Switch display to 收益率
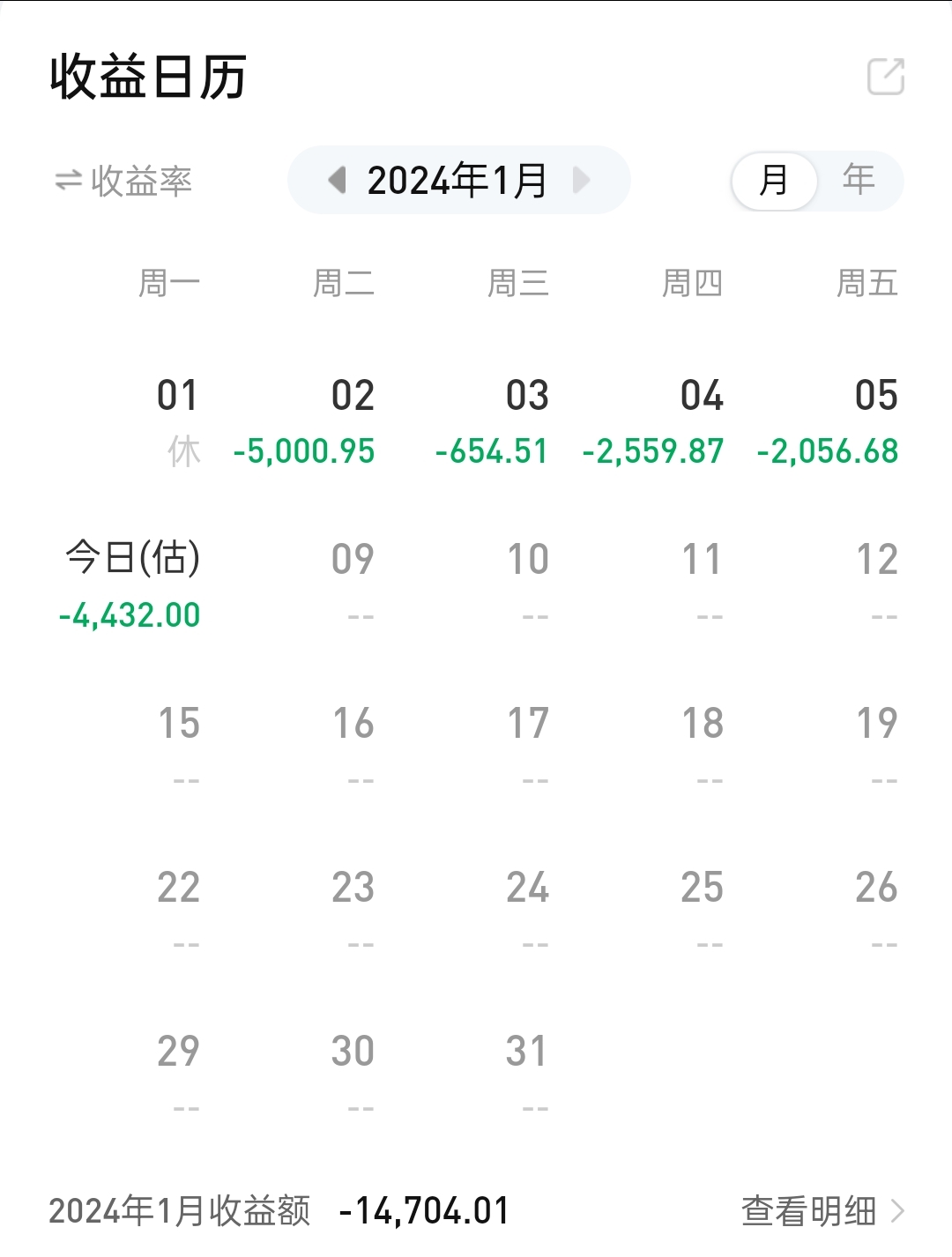 (123, 182)
